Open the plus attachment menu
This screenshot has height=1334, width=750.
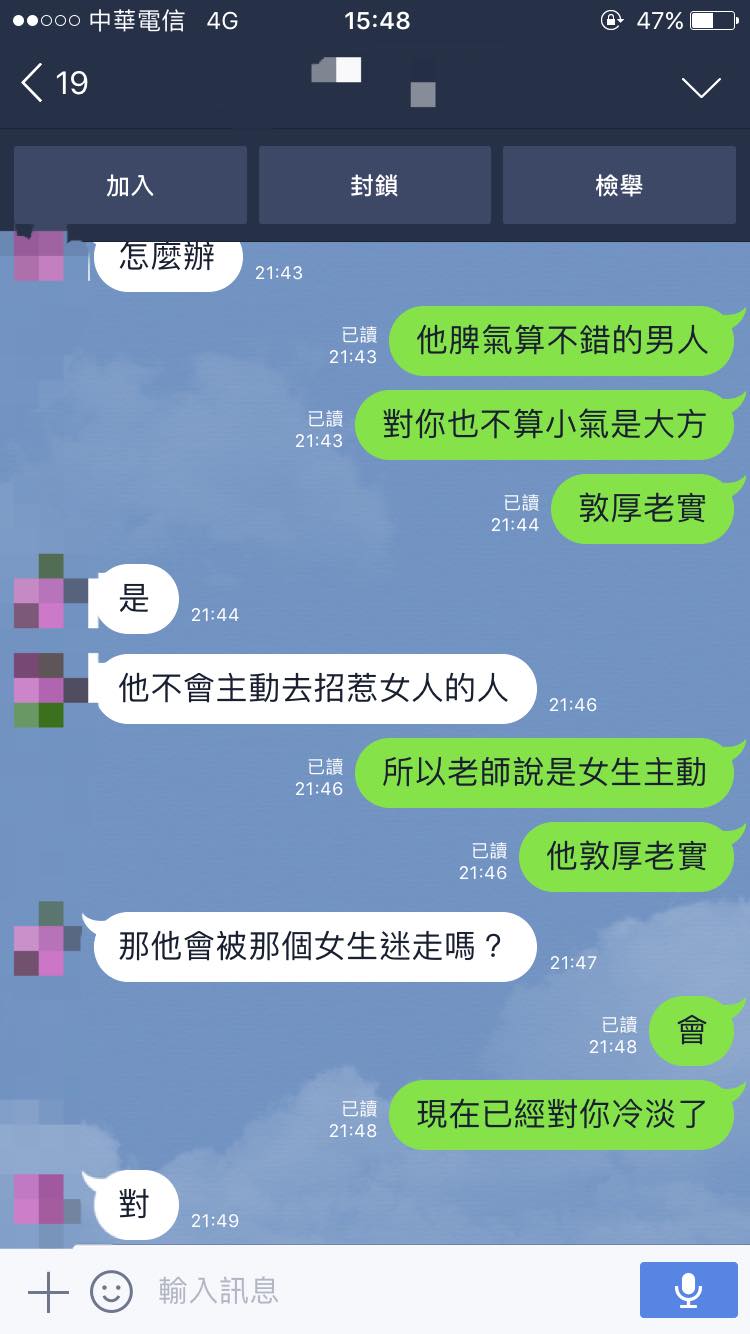[x=47, y=1292]
